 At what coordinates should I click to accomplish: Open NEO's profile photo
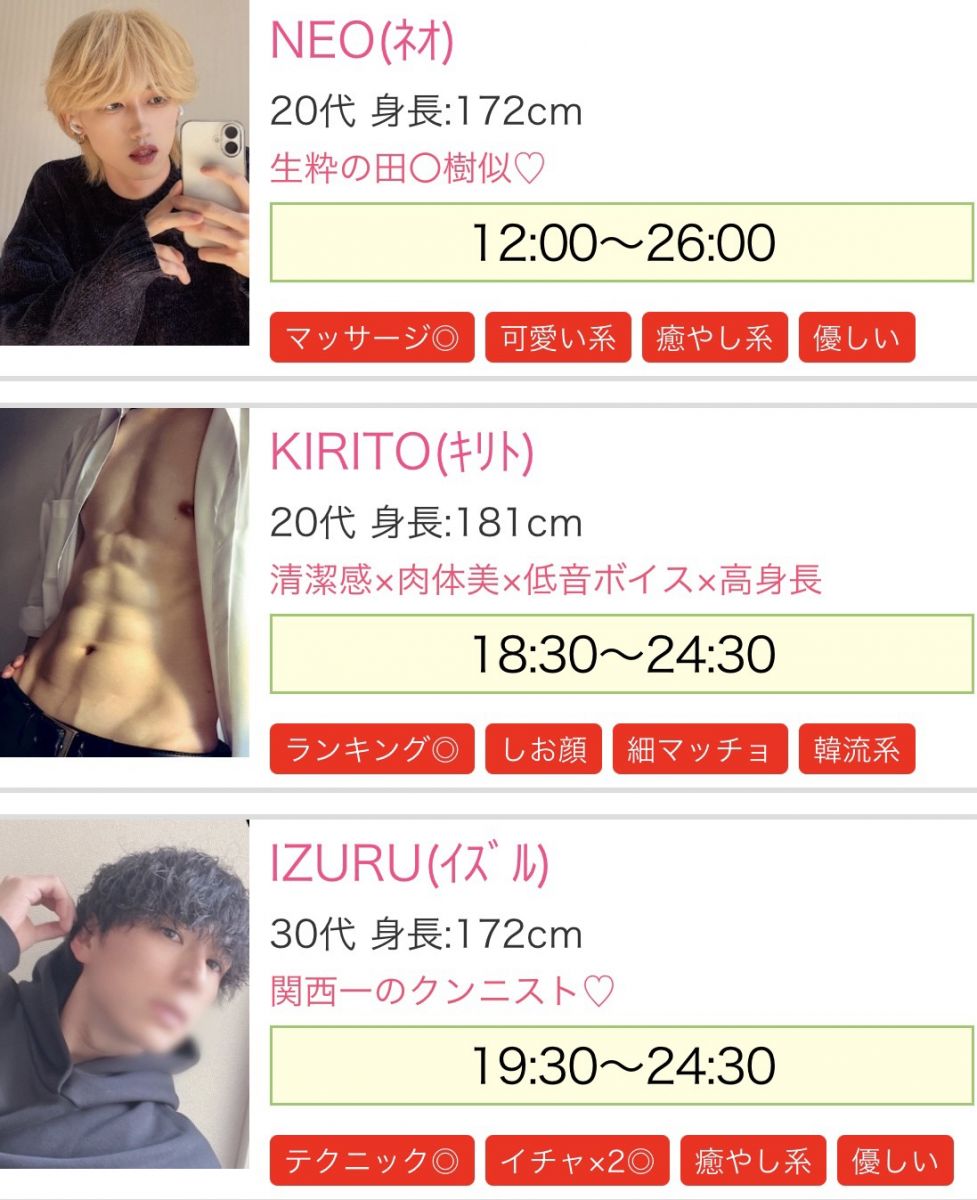point(124,172)
